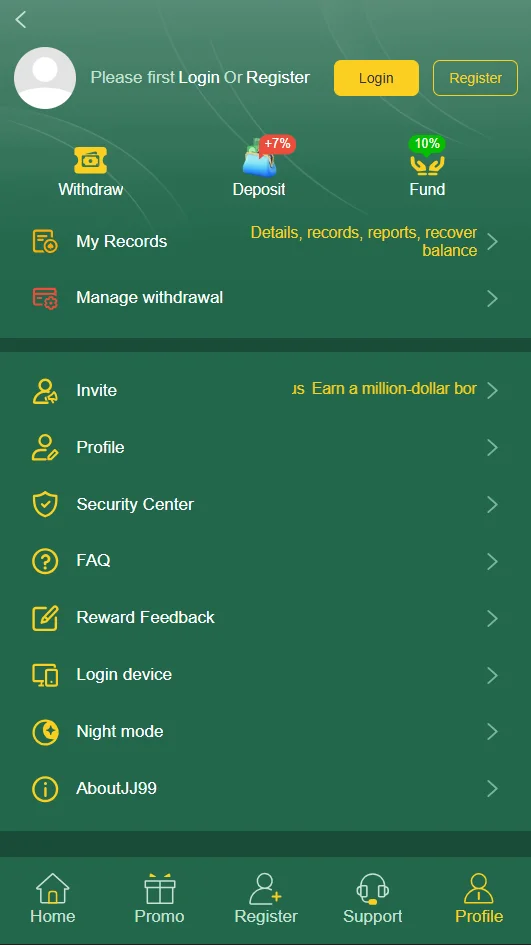
Task: Open Reward Feedback
Action: (x=265, y=618)
